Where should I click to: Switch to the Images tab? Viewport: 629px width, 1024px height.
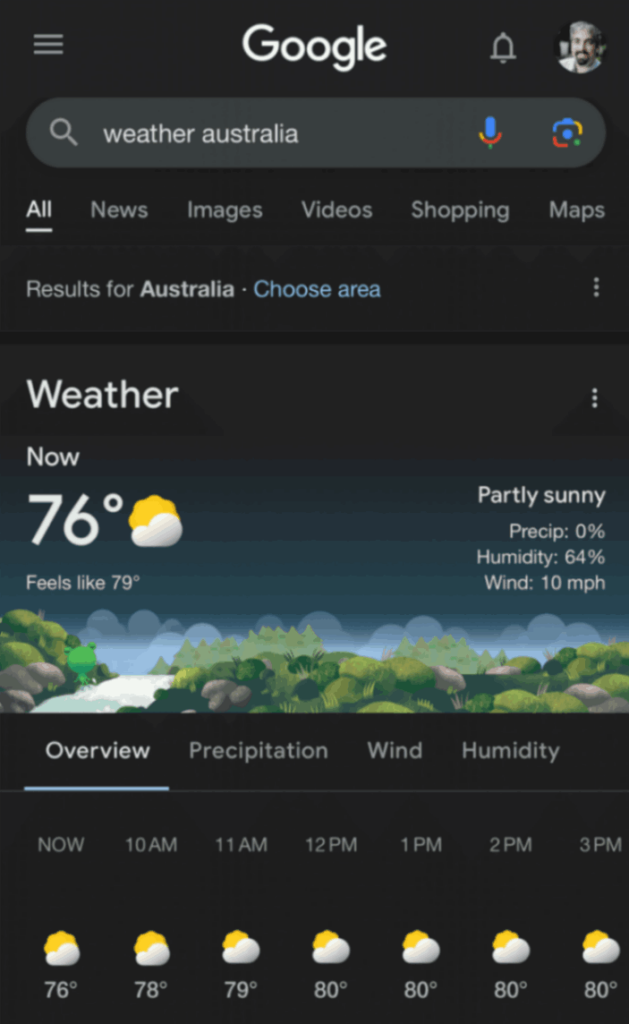(224, 210)
